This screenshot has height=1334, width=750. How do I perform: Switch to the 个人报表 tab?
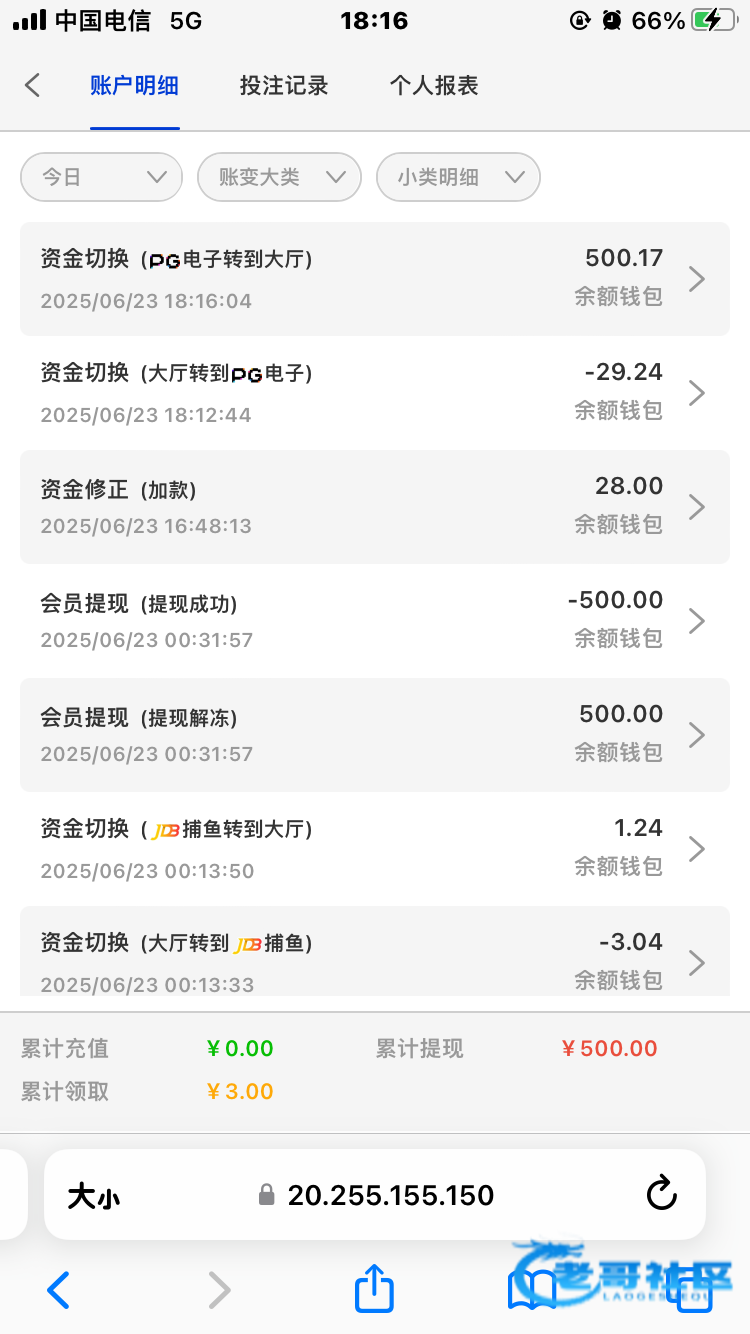coord(434,86)
